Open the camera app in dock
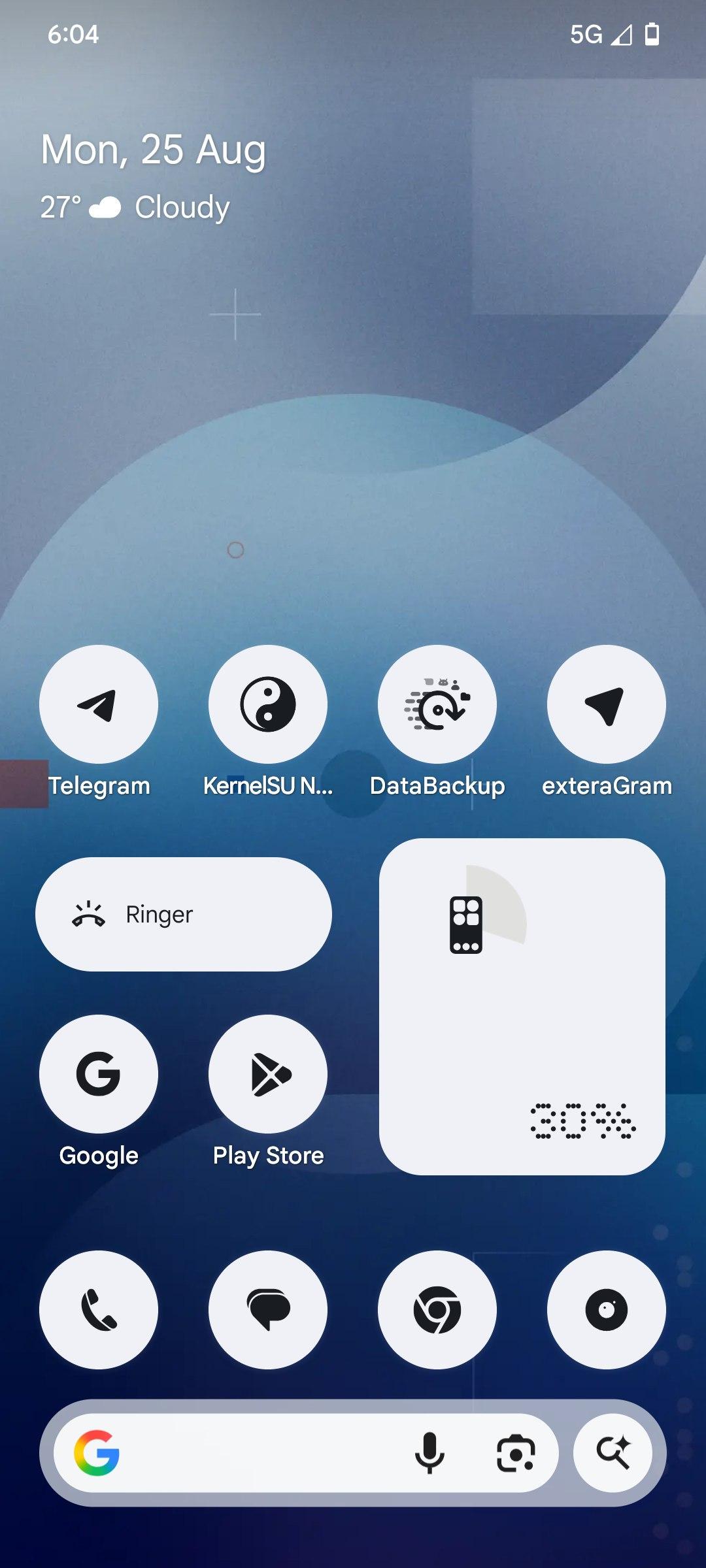706x1568 pixels. [607, 1310]
